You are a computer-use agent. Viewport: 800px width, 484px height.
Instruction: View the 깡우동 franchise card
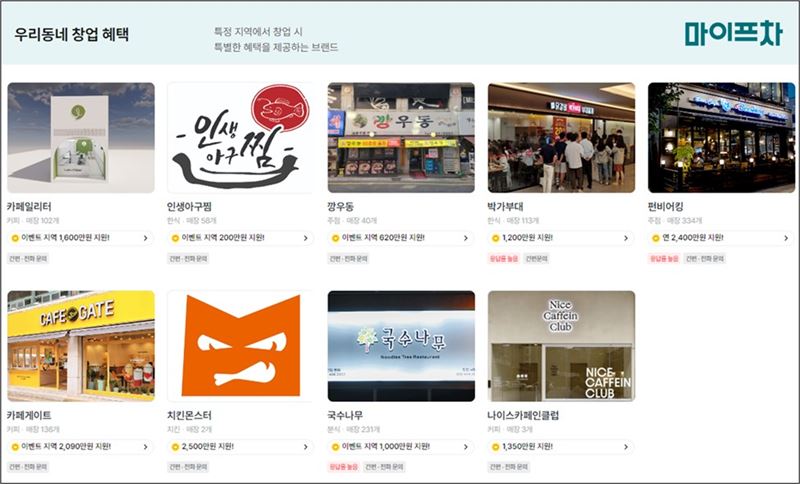coord(401,138)
